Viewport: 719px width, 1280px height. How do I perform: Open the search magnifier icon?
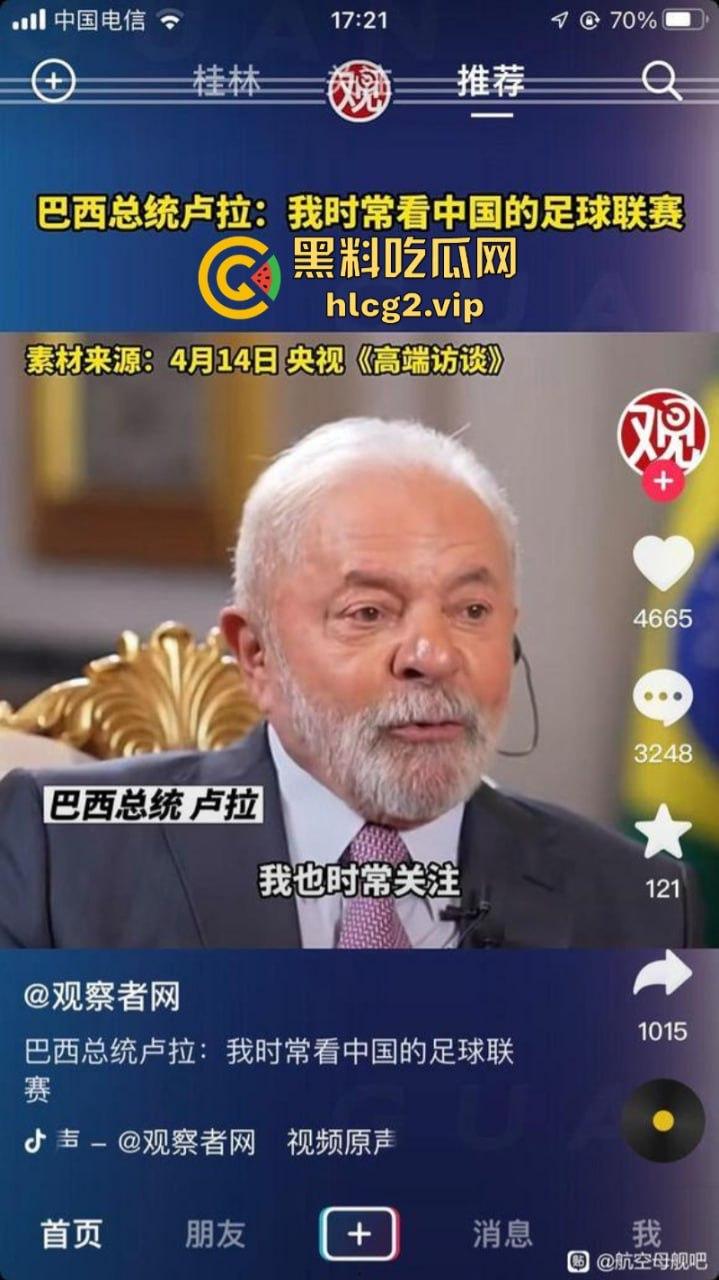(x=661, y=81)
